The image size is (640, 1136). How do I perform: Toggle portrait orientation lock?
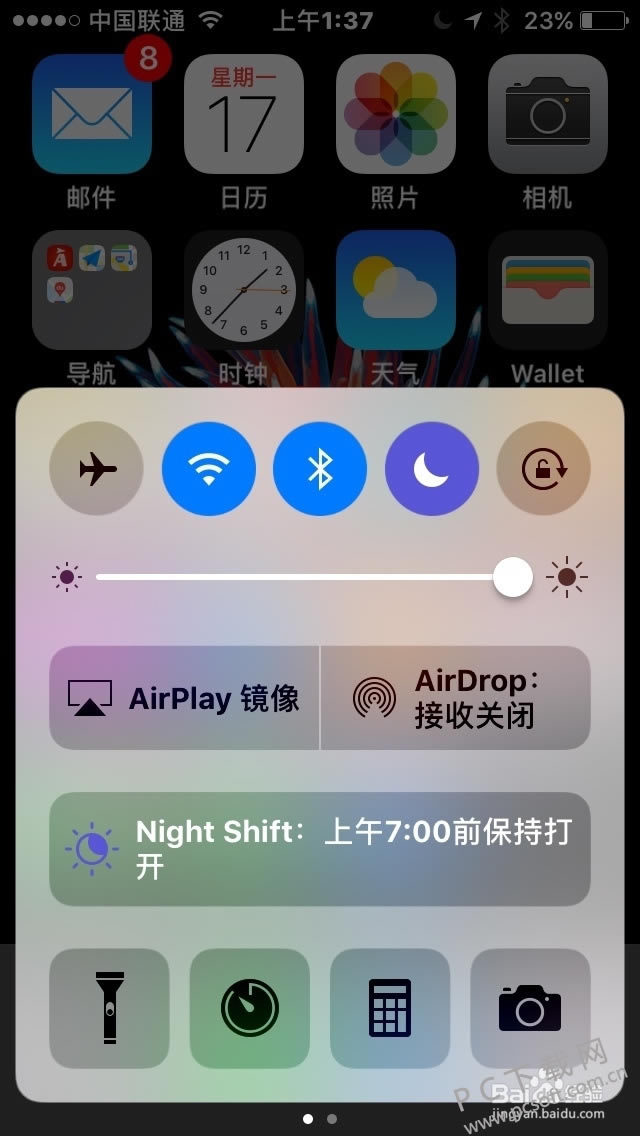coord(543,469)
